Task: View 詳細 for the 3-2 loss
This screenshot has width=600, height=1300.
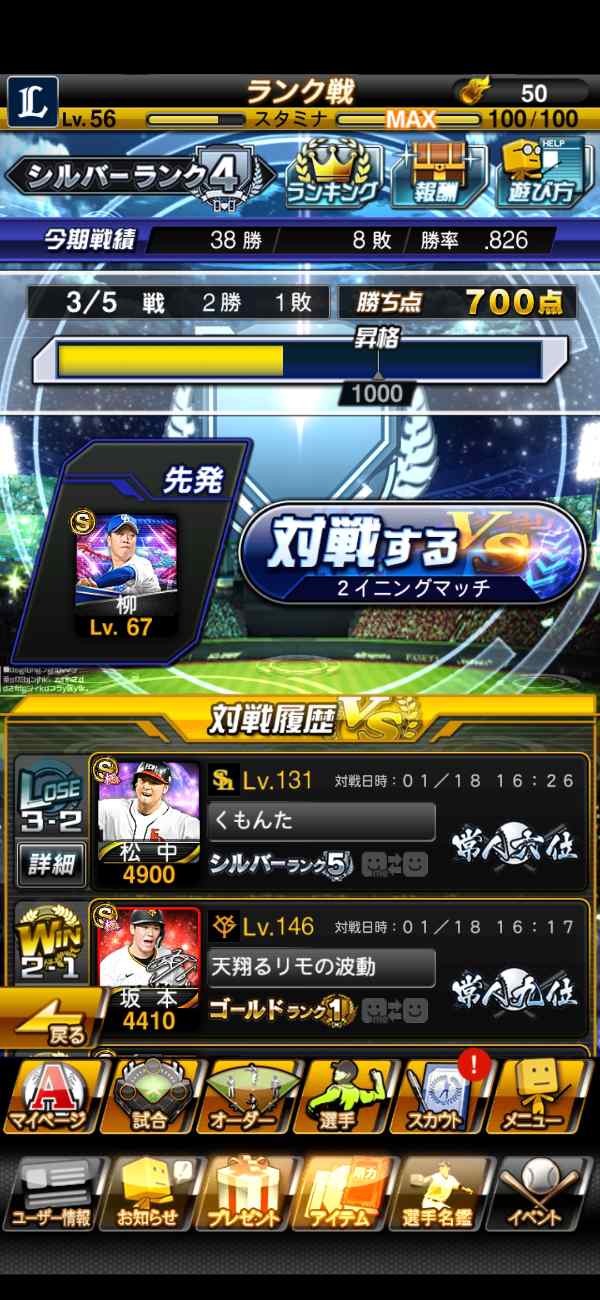Action: coord(51,864)
